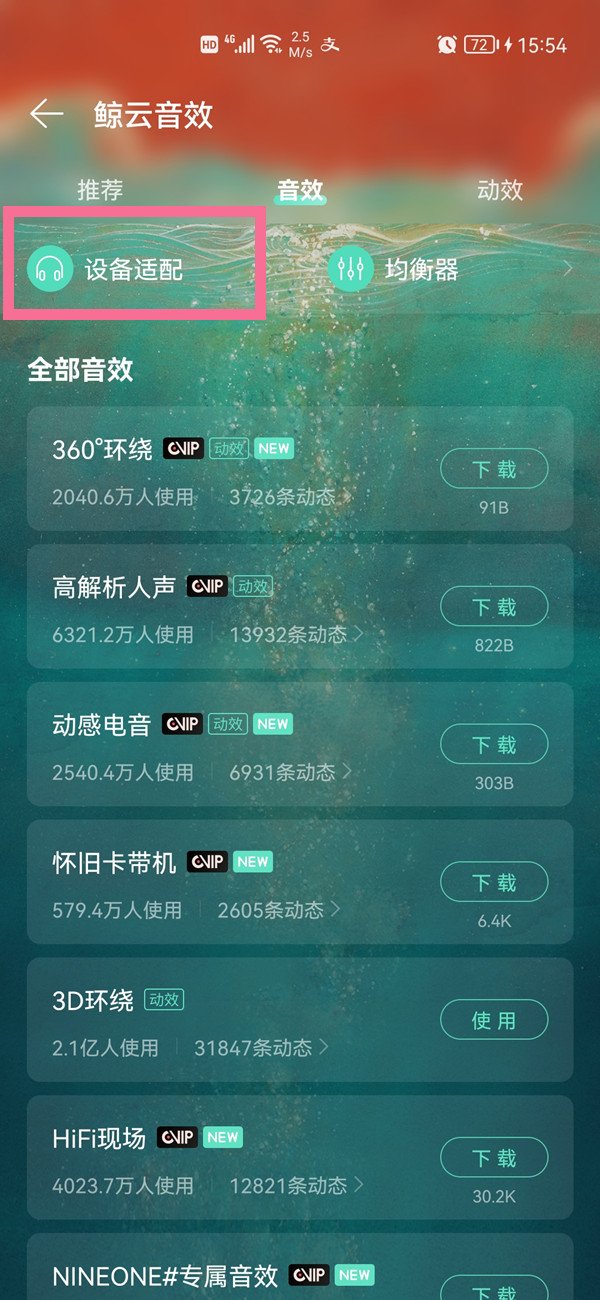Screen dimensions: 600x1300
Task: Open 设备适配 settings
Action: click(133, 269)
